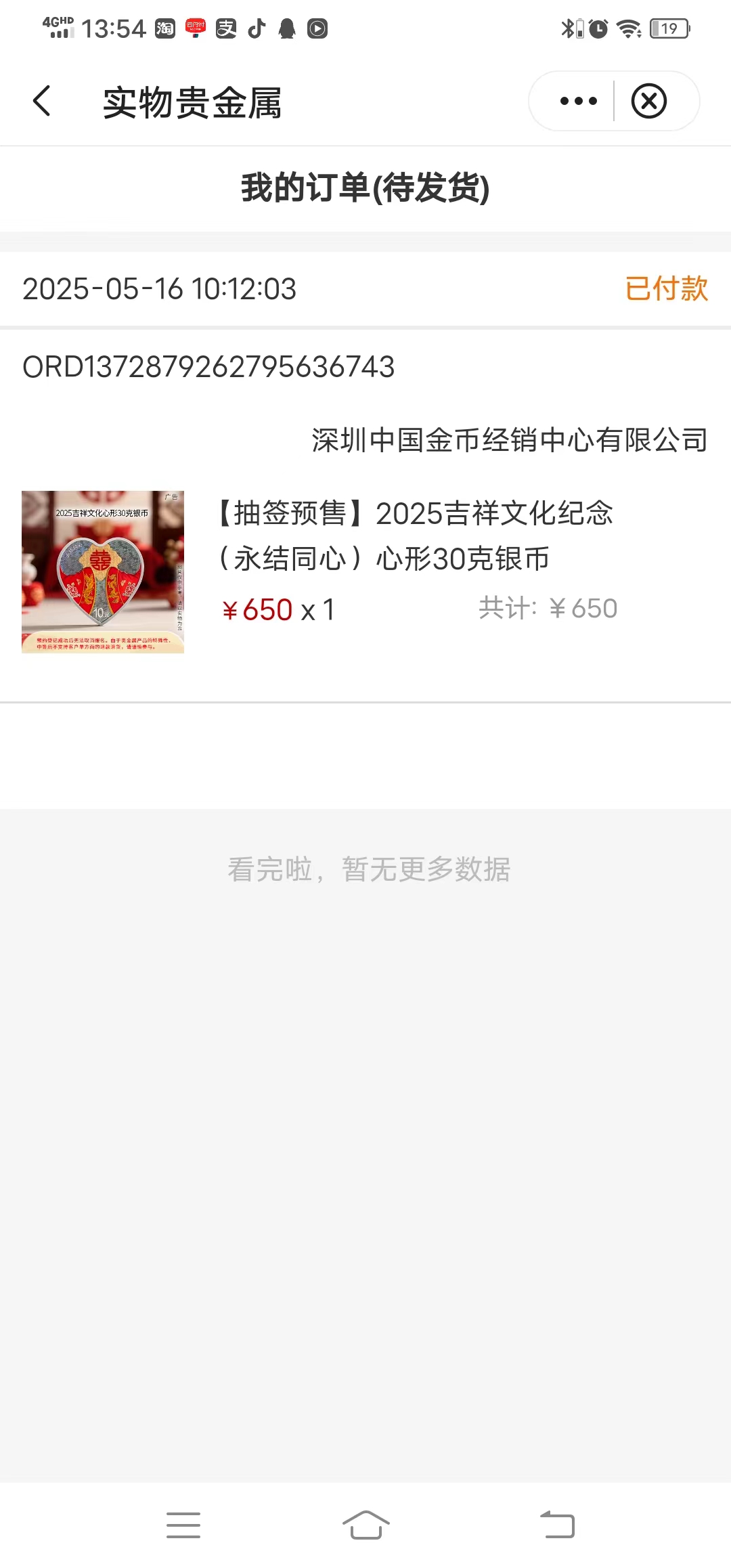Open recent apps via menu button

coord(183,1524)
